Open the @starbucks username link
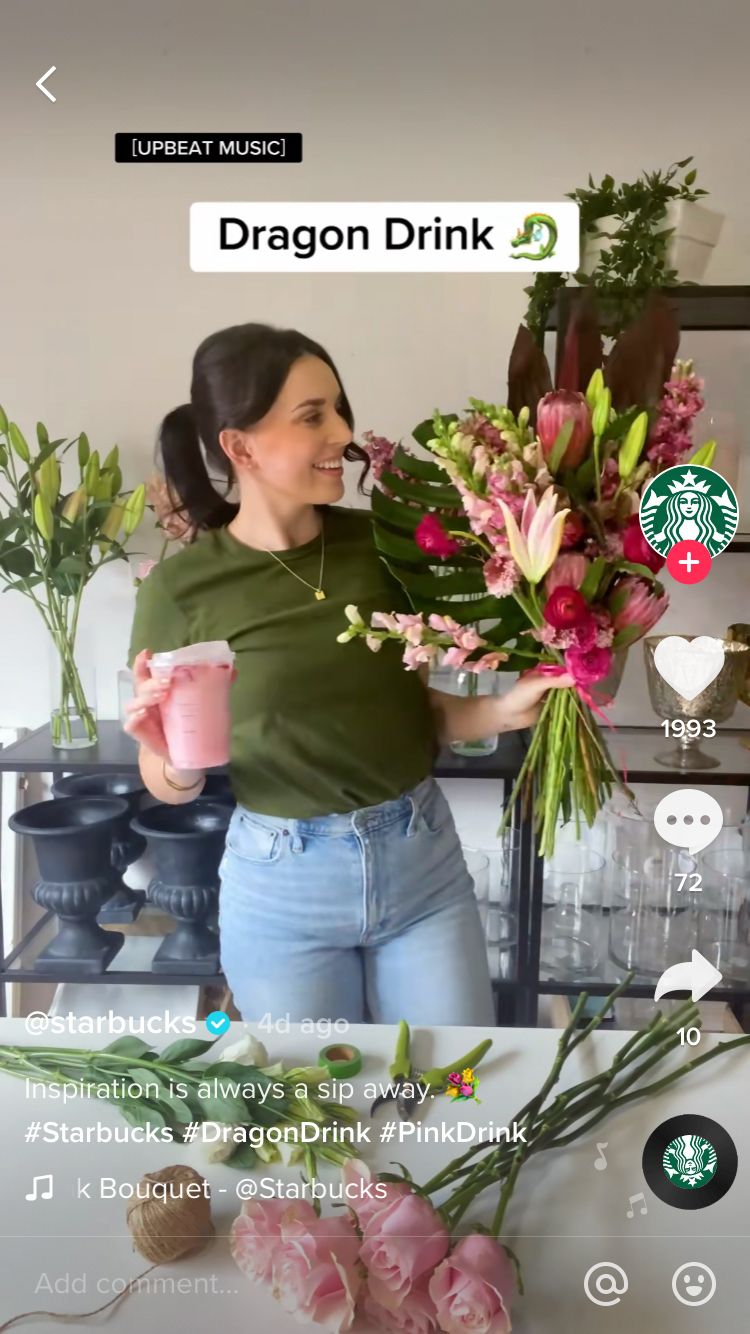This screenshot has width=750, height=1334. point(110,1024)
